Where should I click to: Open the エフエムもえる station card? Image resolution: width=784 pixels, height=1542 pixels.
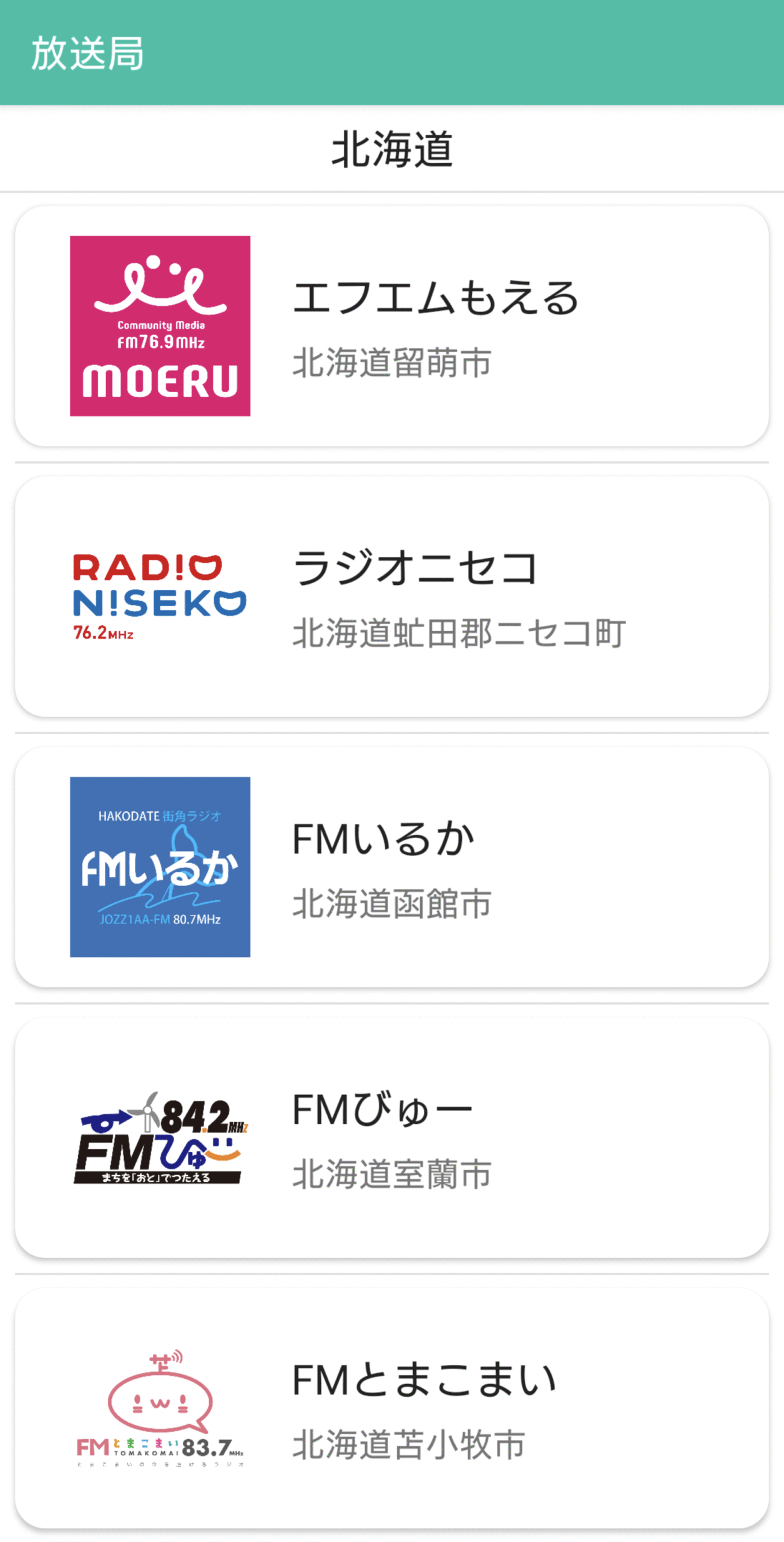pyautogui.click(x=392, y=326)
